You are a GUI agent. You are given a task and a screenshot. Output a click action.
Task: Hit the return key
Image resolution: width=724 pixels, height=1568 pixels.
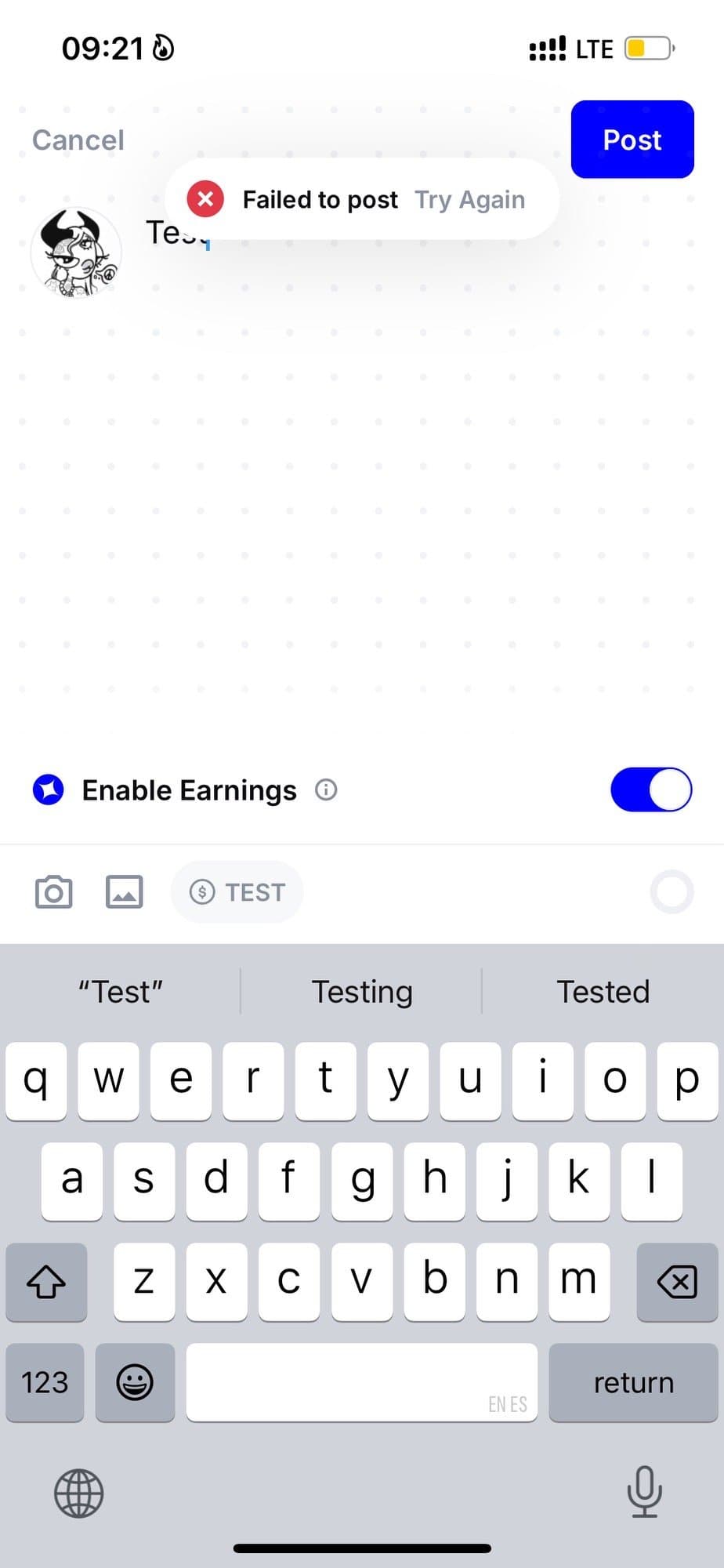pyautogui.click(x=633, y=1382)
